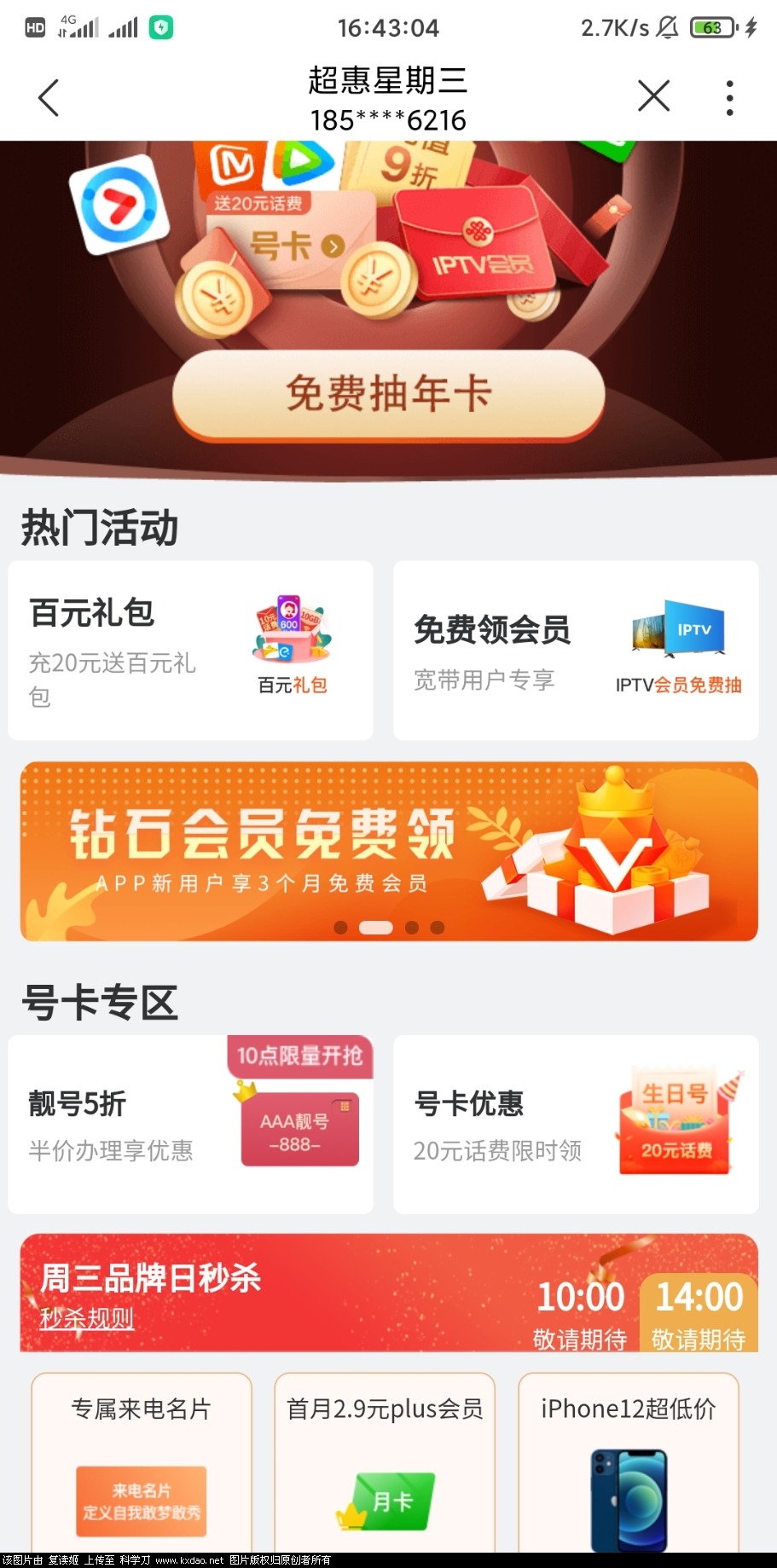777x1568 pixels.
Task: Select the second carousel indicator dot
Action: pyautogui.click(x=375, y=928)
